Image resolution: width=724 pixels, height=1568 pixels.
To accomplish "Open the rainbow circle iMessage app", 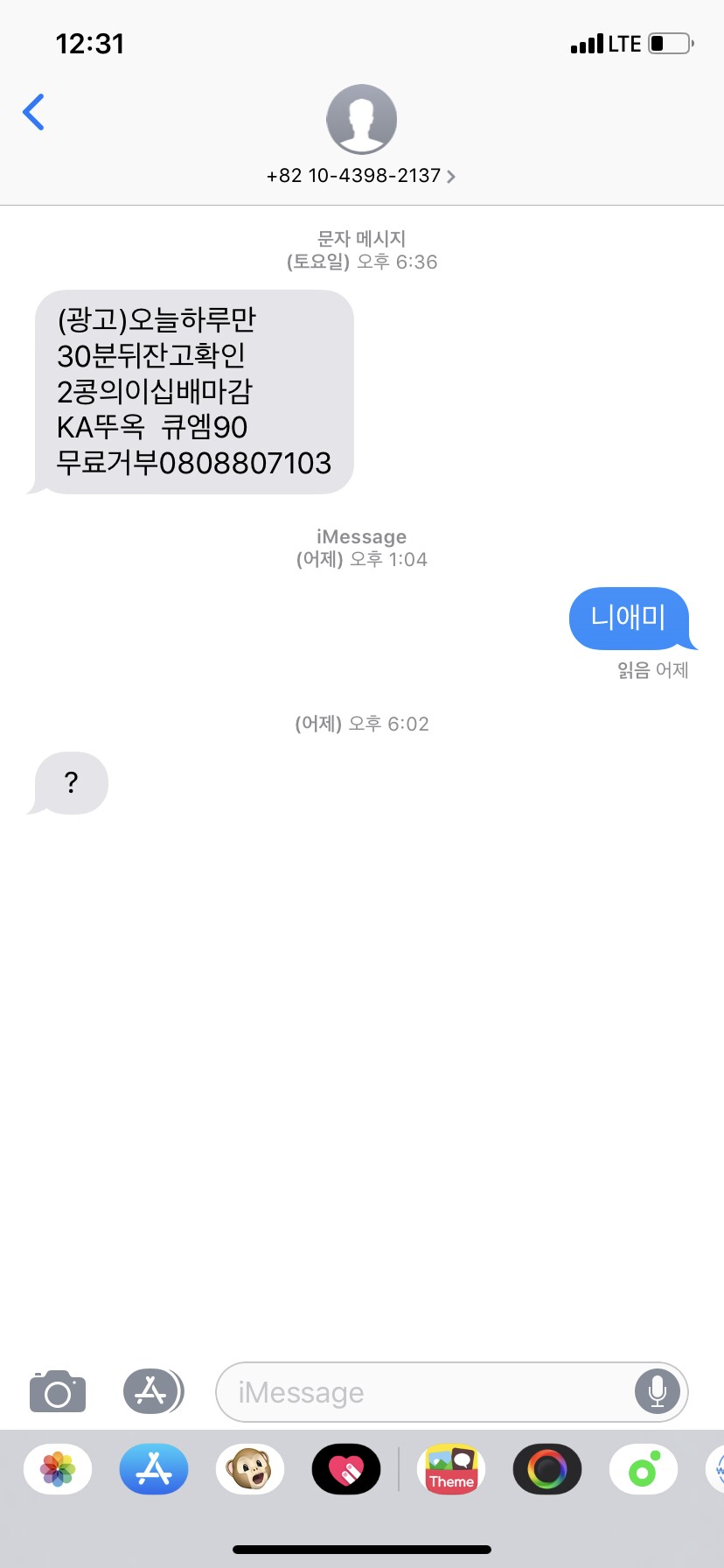I will click(547, 1469).
